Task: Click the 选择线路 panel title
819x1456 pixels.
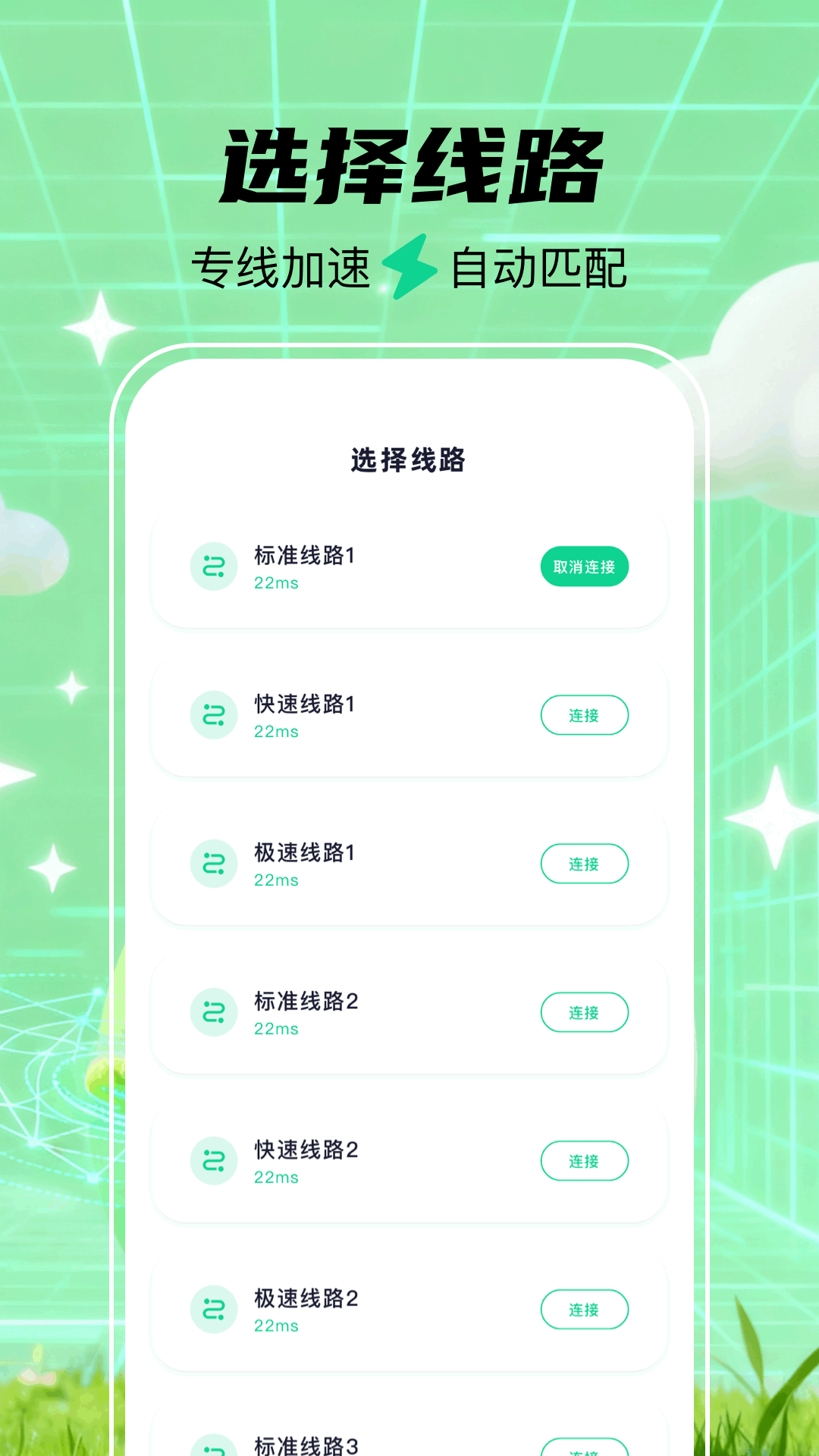Action: pyautogui.click(x=409, y=460)
